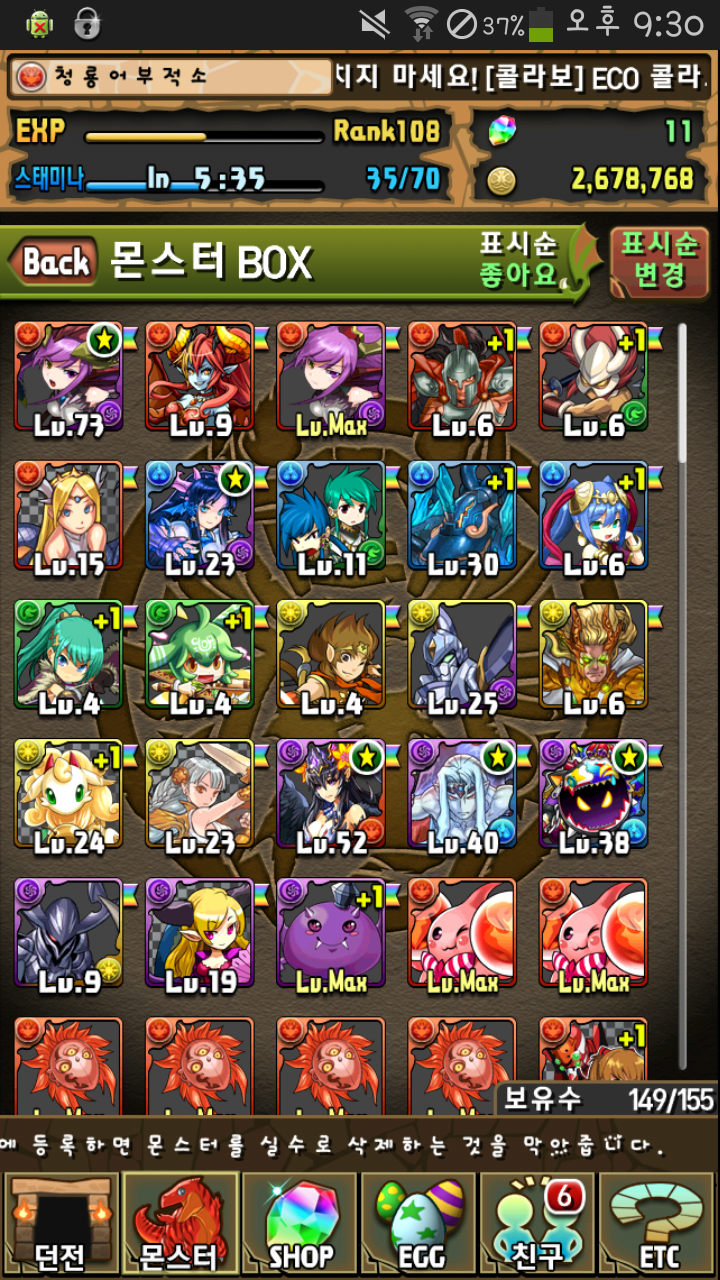Open the Lv.15 blonde goddess monster

click(x=68, y=516)
